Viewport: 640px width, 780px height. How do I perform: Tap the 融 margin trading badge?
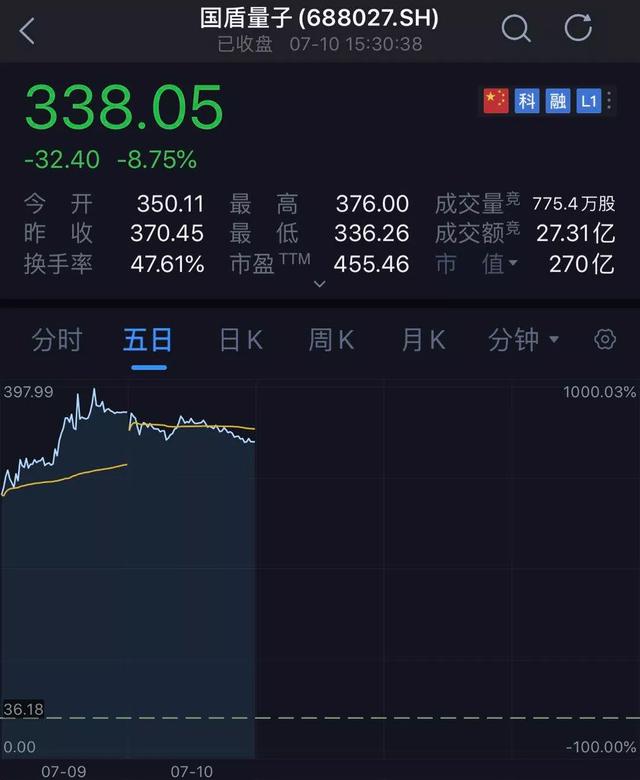tap(558, 101)
